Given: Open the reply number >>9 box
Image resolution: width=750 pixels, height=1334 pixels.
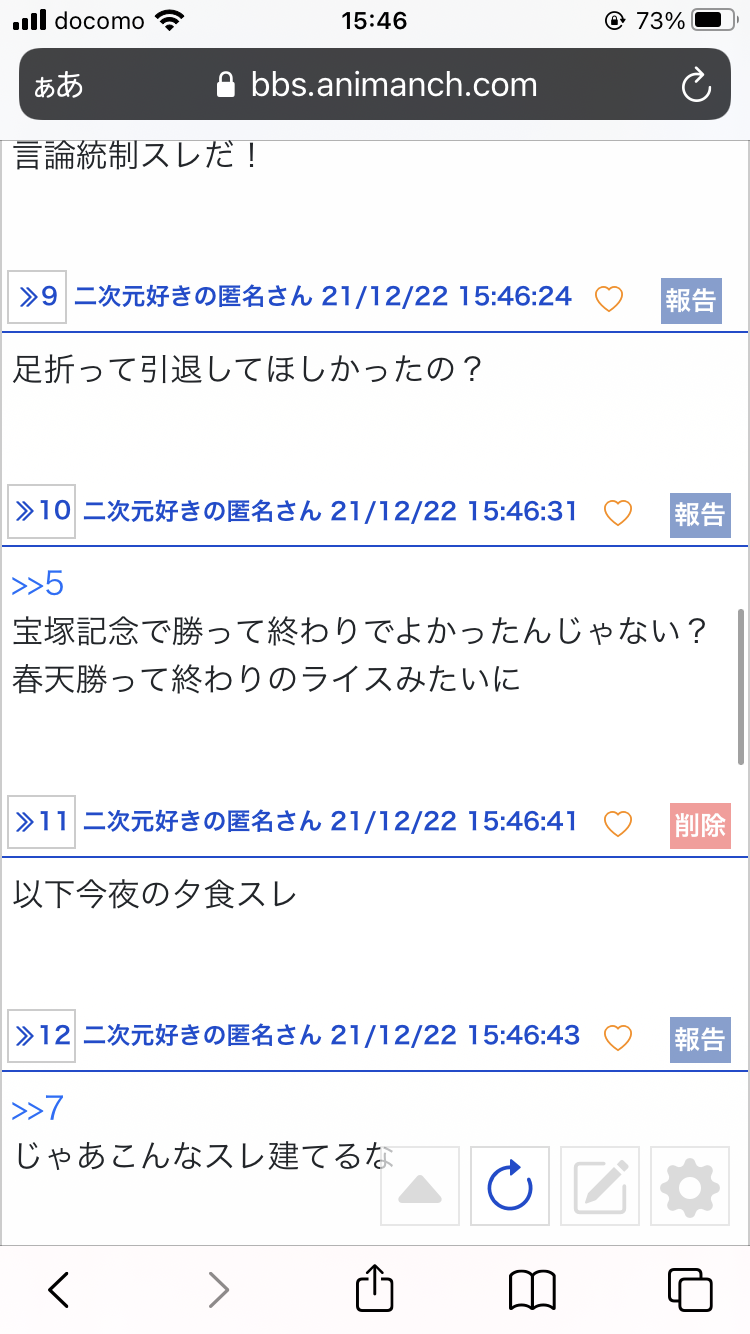Looking at the screenshot, I should (x=37, y=297).
